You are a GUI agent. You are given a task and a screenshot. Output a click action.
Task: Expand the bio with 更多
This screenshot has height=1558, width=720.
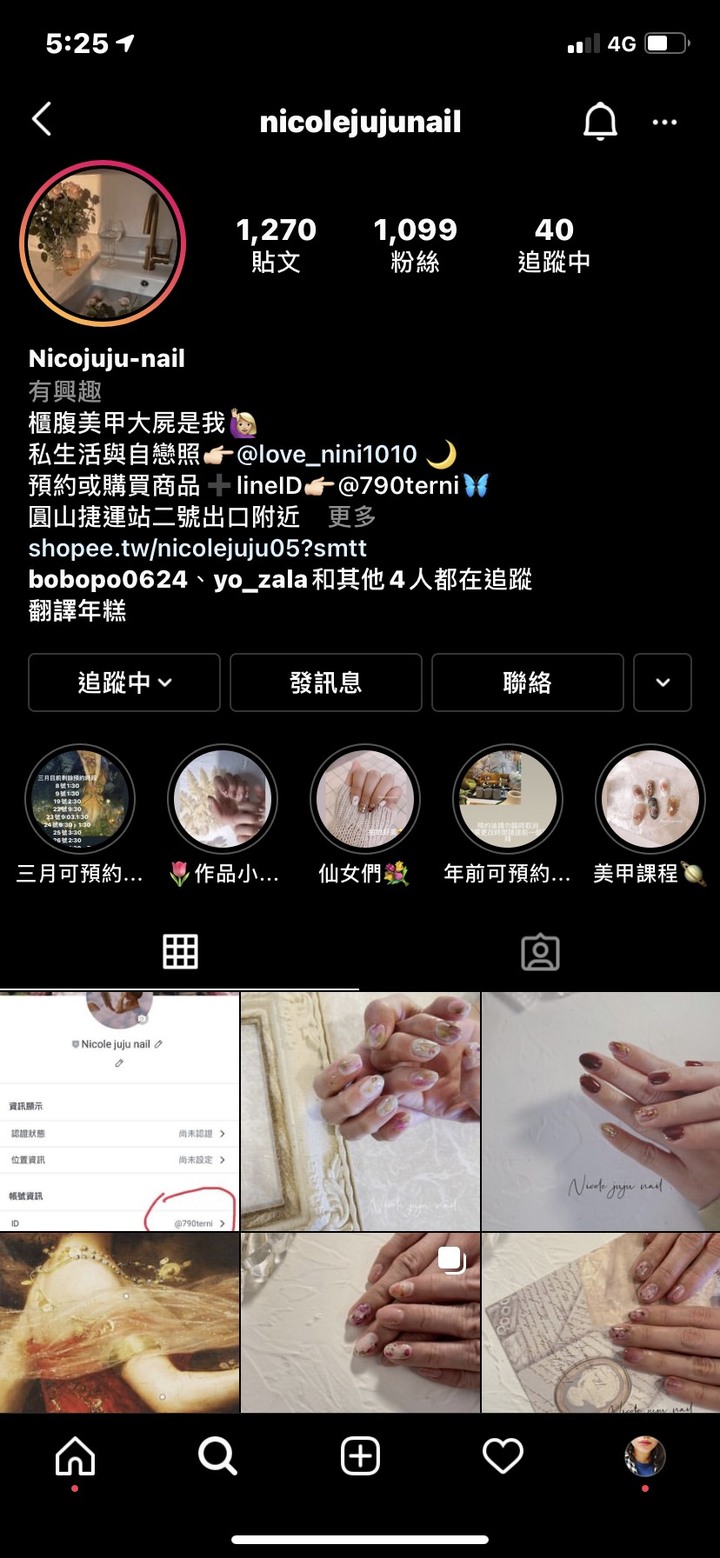352,517
